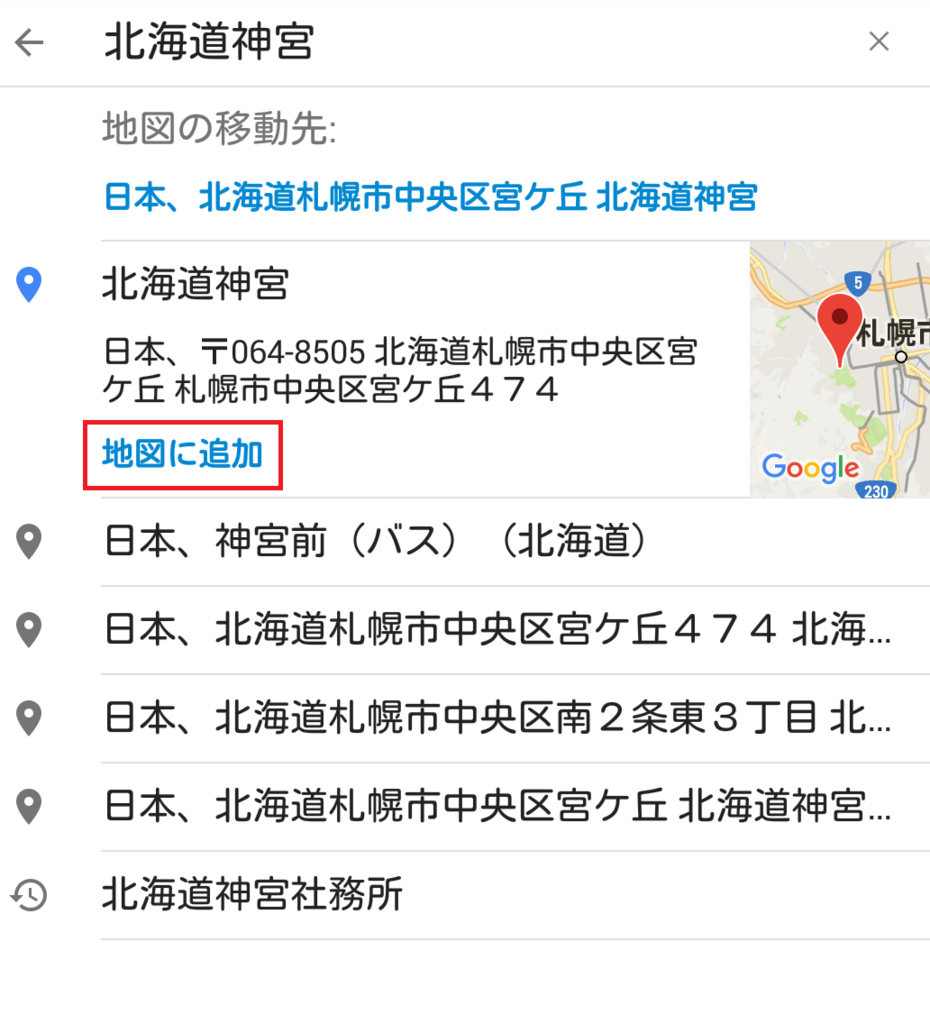Click the back arrow at top left
Image resolution: width=930 pixels, height=1024 pixels.
29,42
